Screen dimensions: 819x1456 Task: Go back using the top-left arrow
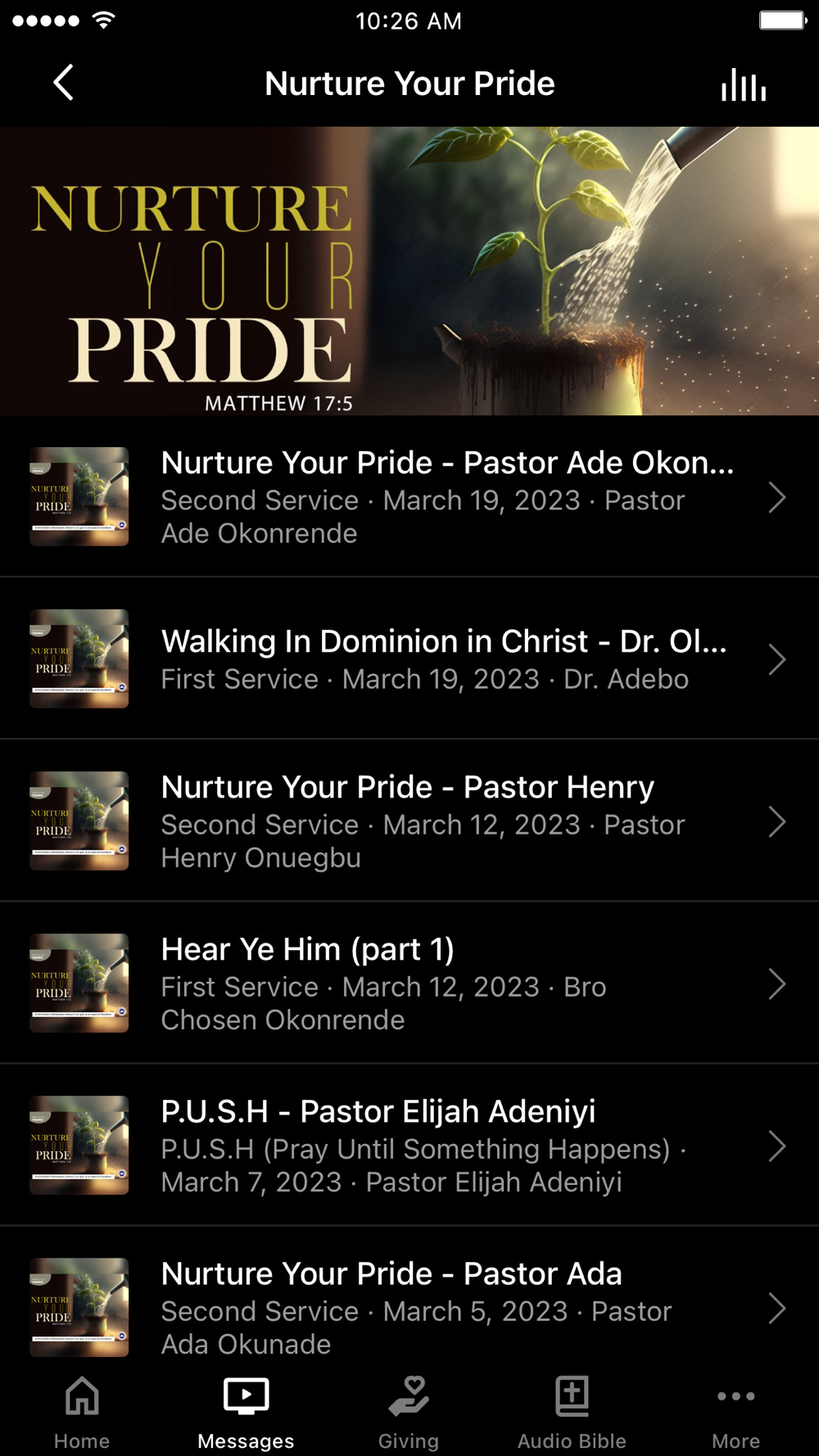tap(63, 83)
